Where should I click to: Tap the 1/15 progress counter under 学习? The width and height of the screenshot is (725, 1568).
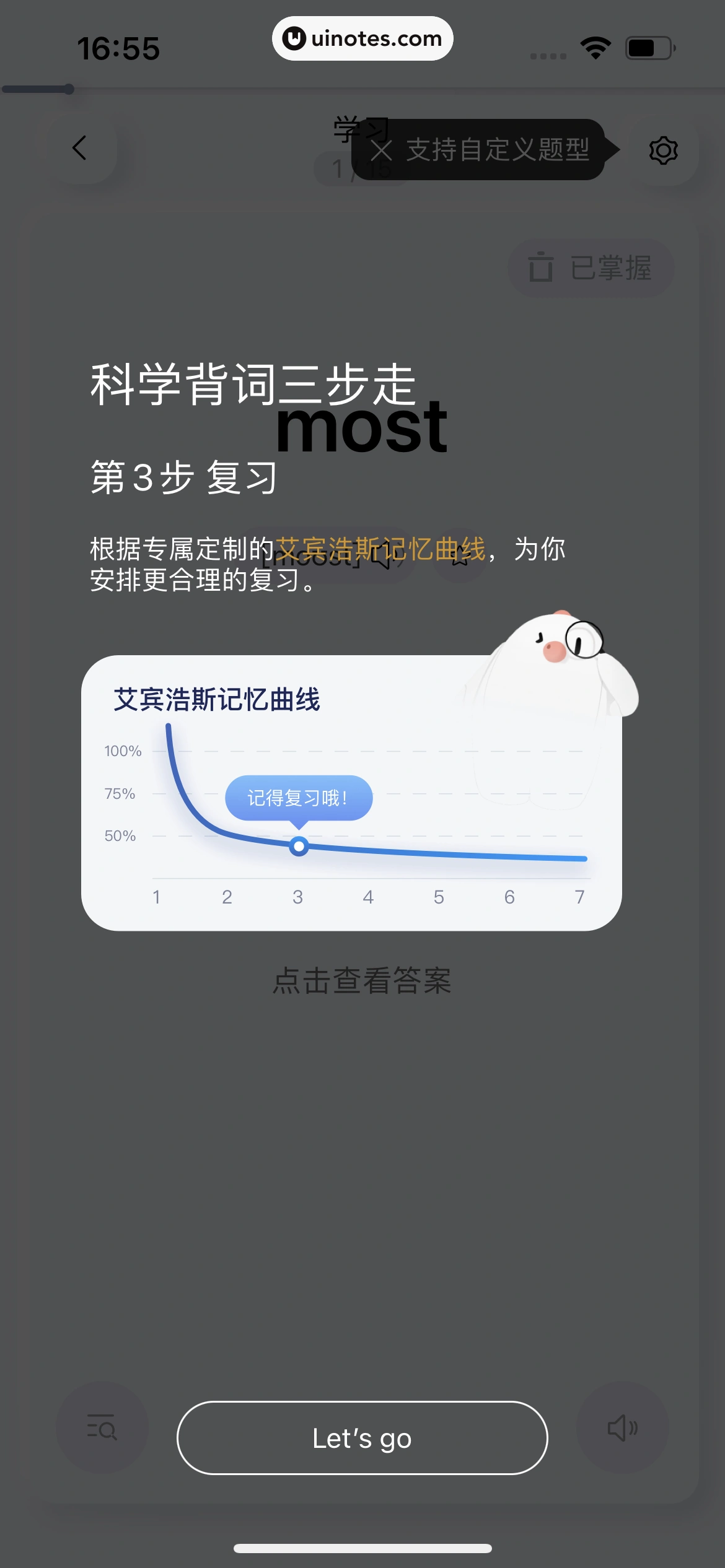click(361, 167)
